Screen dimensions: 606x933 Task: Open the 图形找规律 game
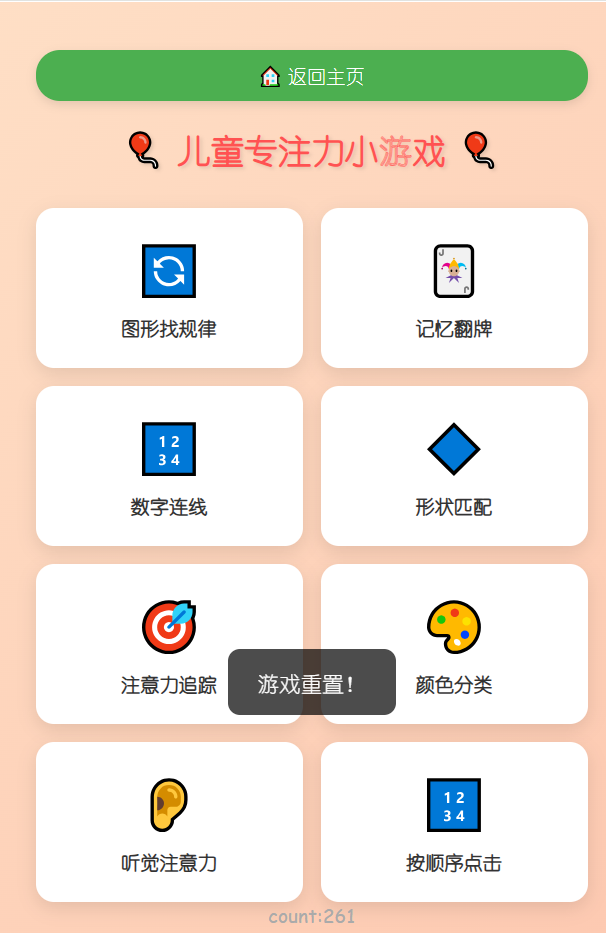(x=169, y=288)
